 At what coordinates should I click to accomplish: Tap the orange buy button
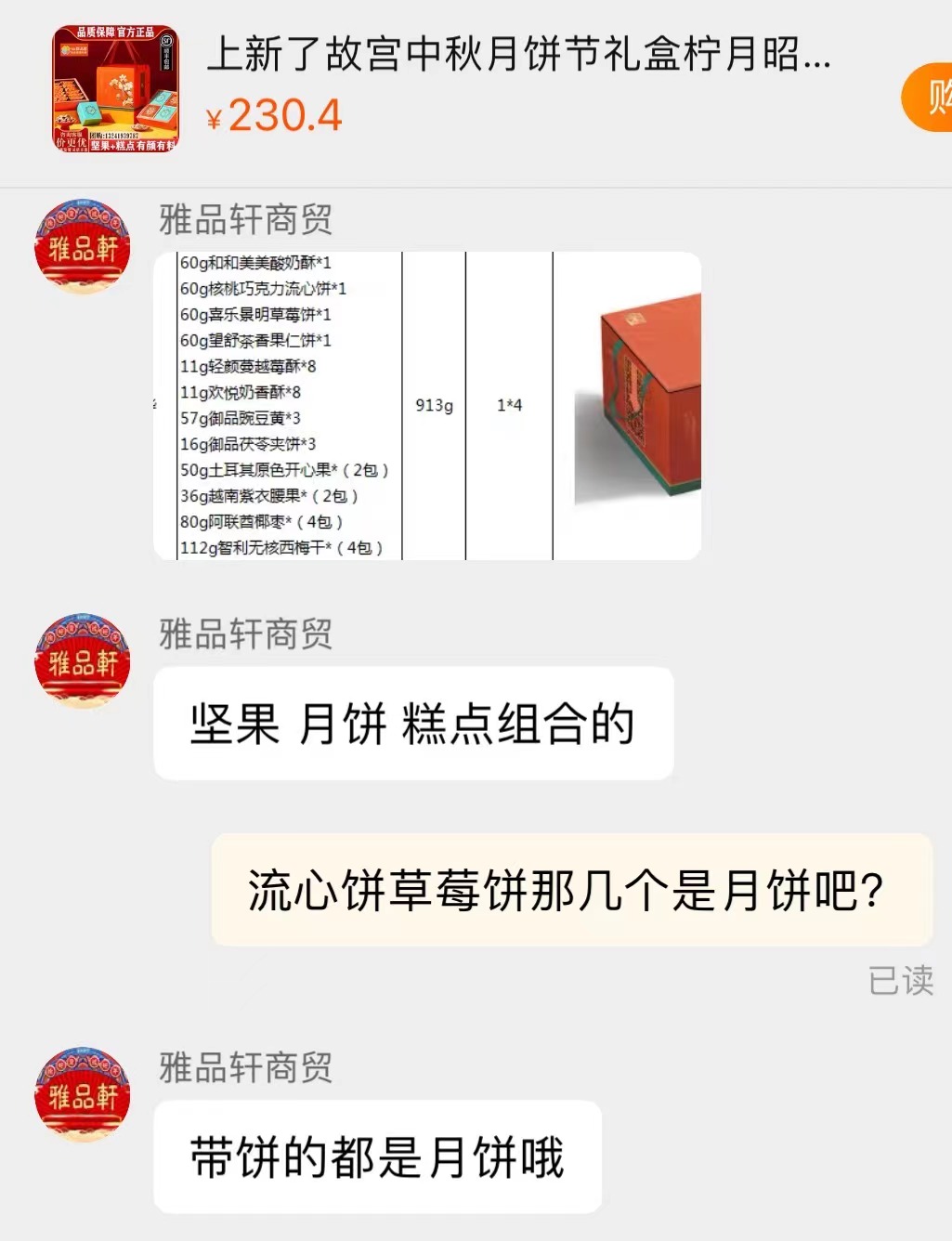pos(930,98)
